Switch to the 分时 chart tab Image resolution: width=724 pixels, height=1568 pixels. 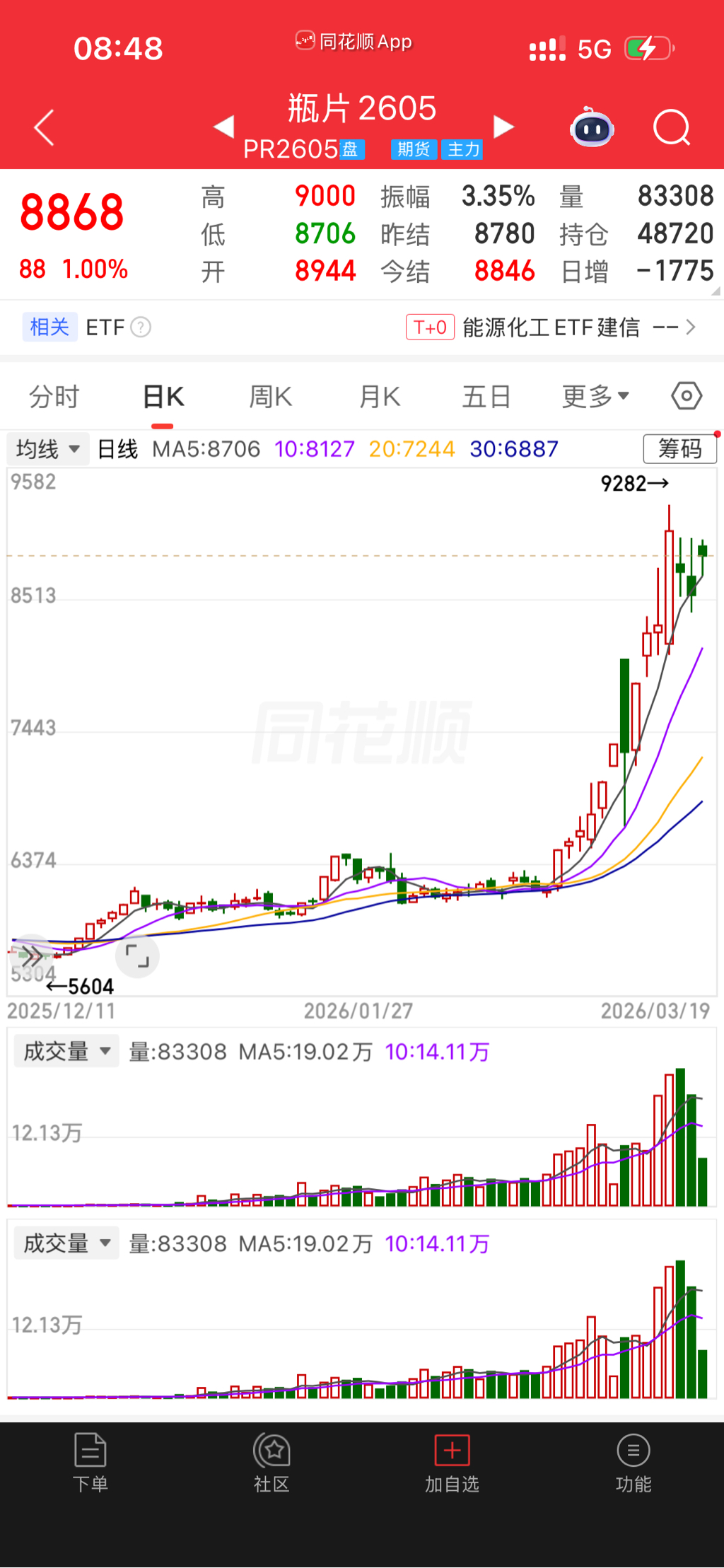(x=54, y=397)
